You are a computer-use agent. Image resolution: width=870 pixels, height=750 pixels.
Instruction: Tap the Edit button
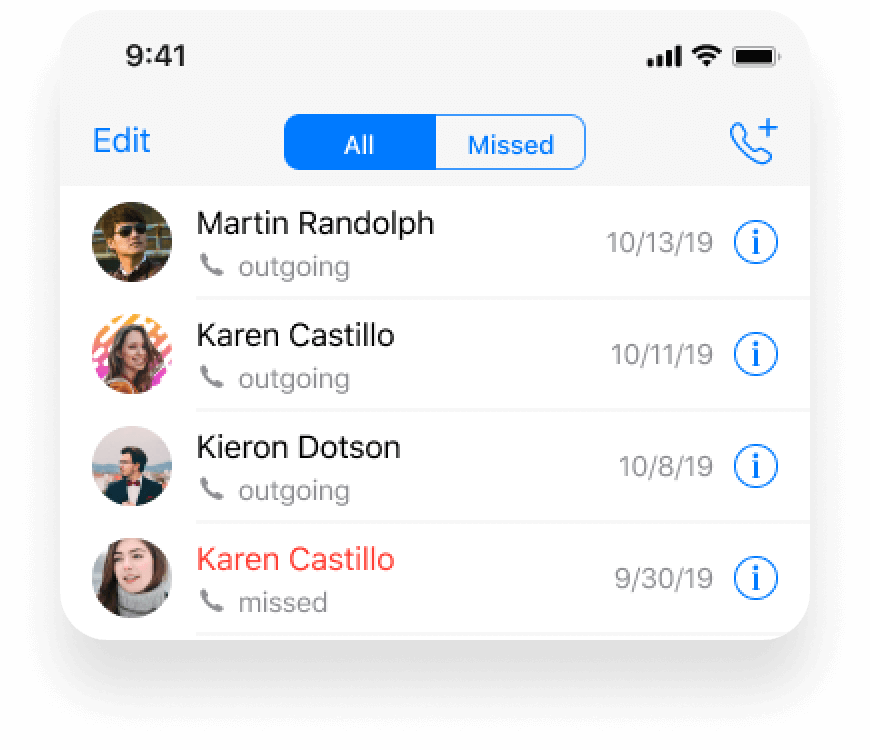coord(121,141)
